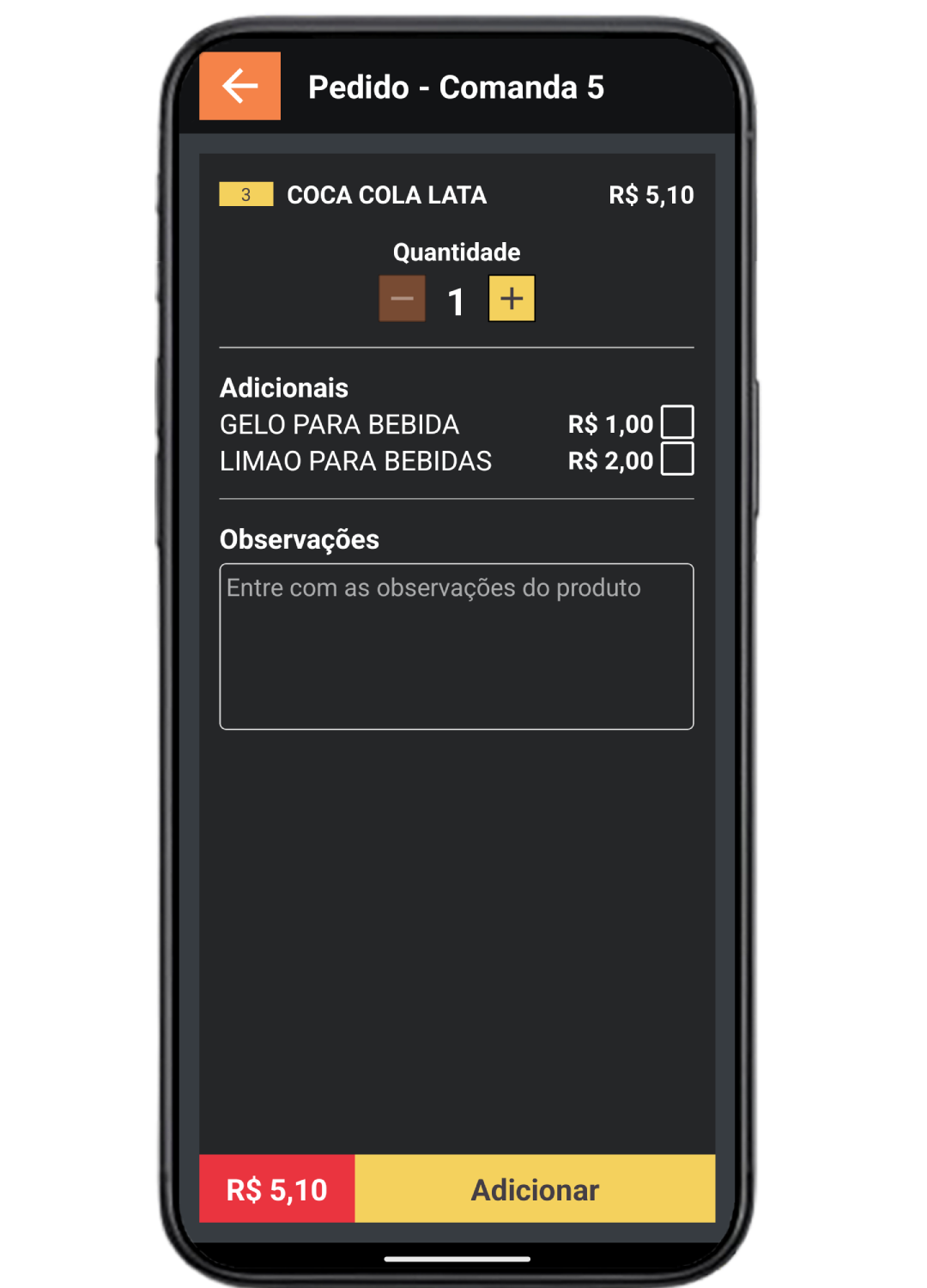Tap the yellow increment square
This screenshot has height=1288, width=927.
click(x=512, y=299)
